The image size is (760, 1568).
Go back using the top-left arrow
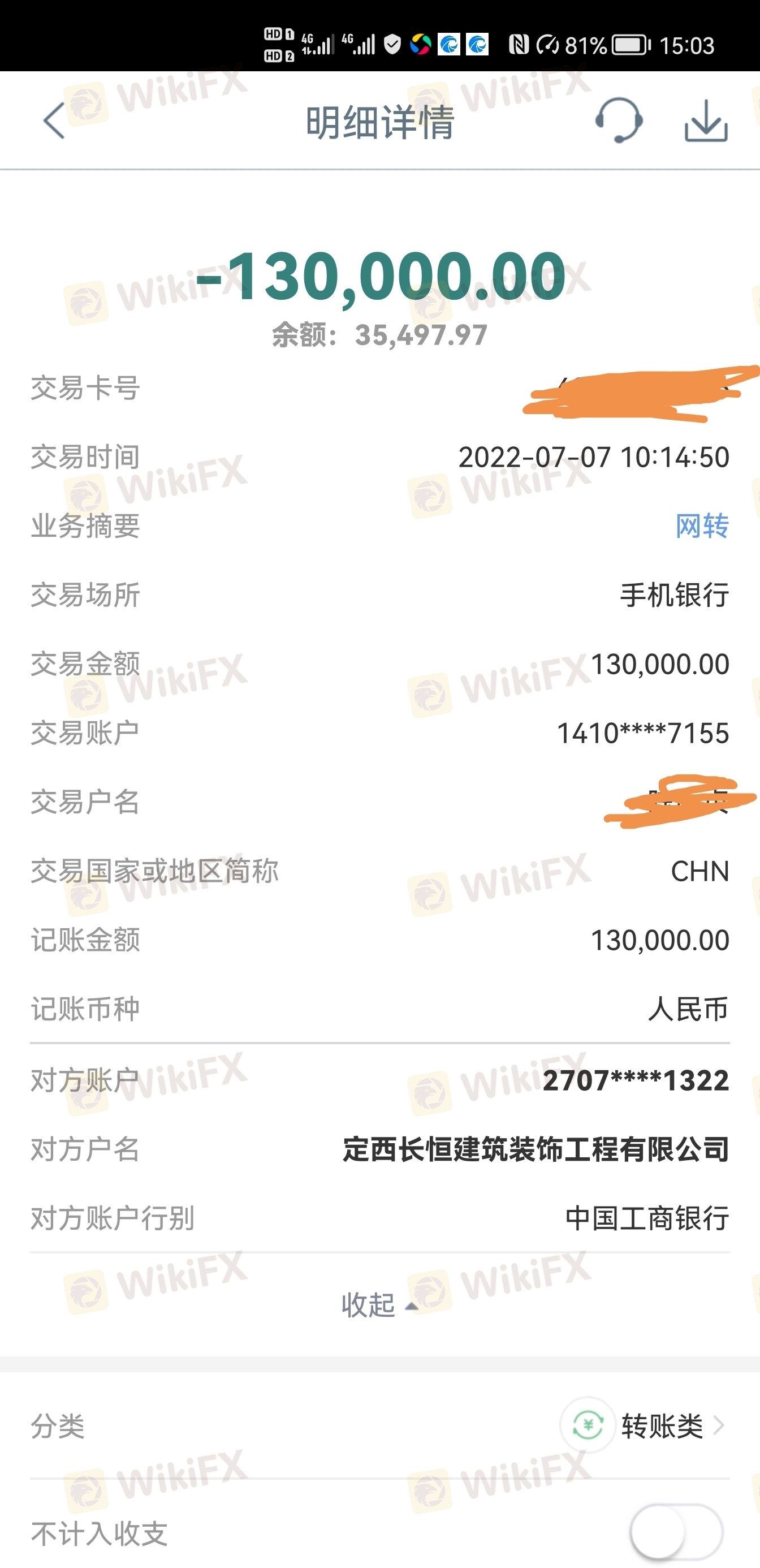click(54, 120)
